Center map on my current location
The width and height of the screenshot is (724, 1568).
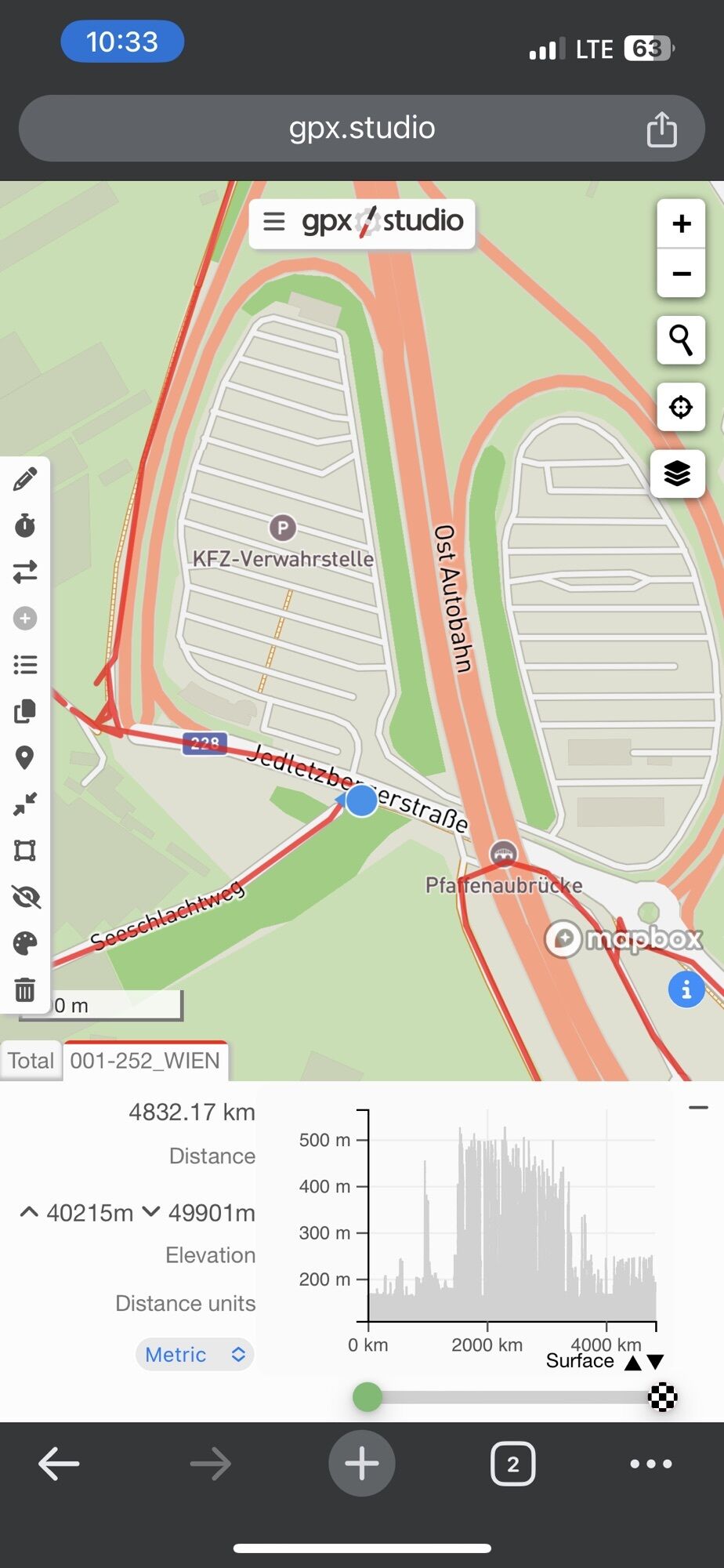tap(681, 407)
